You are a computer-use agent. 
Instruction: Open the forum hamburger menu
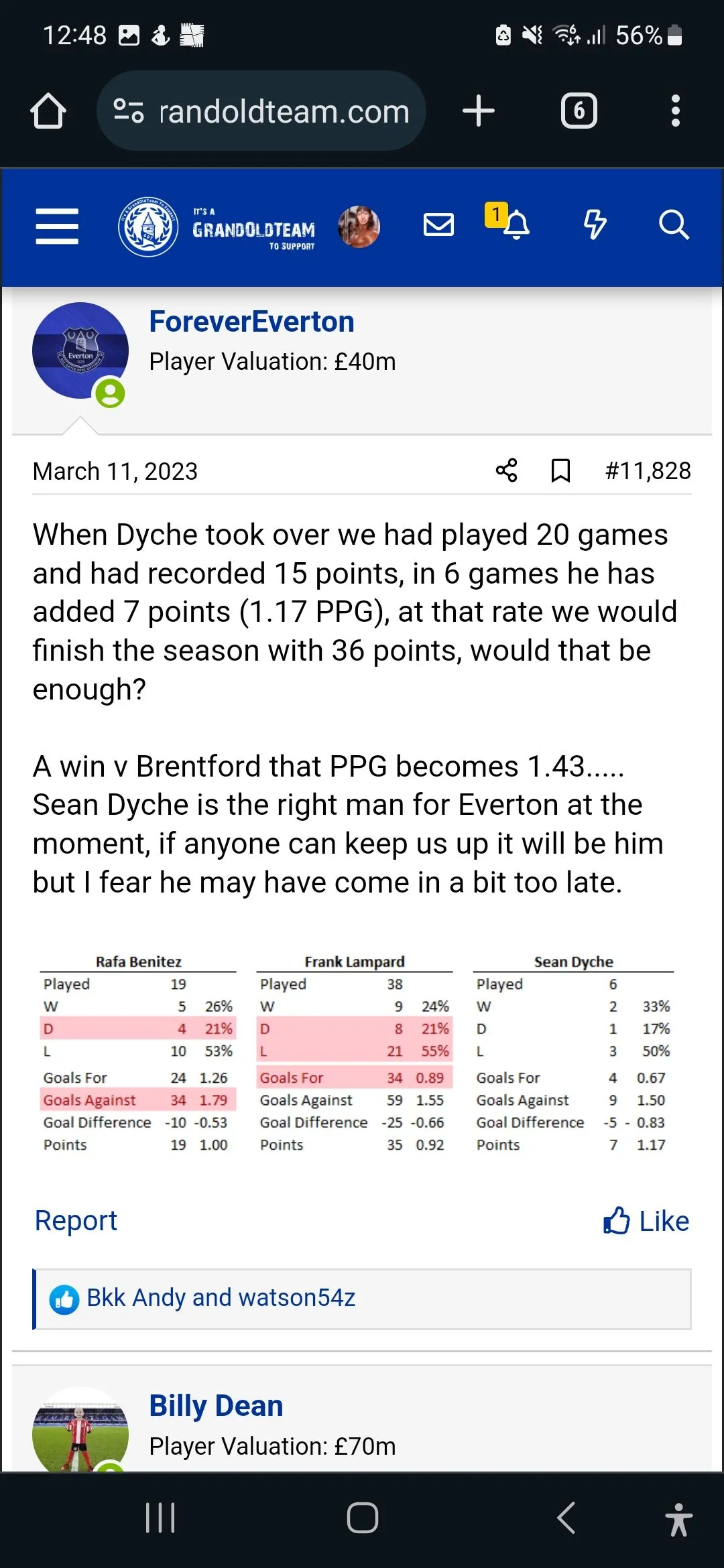tap(57, 226)
